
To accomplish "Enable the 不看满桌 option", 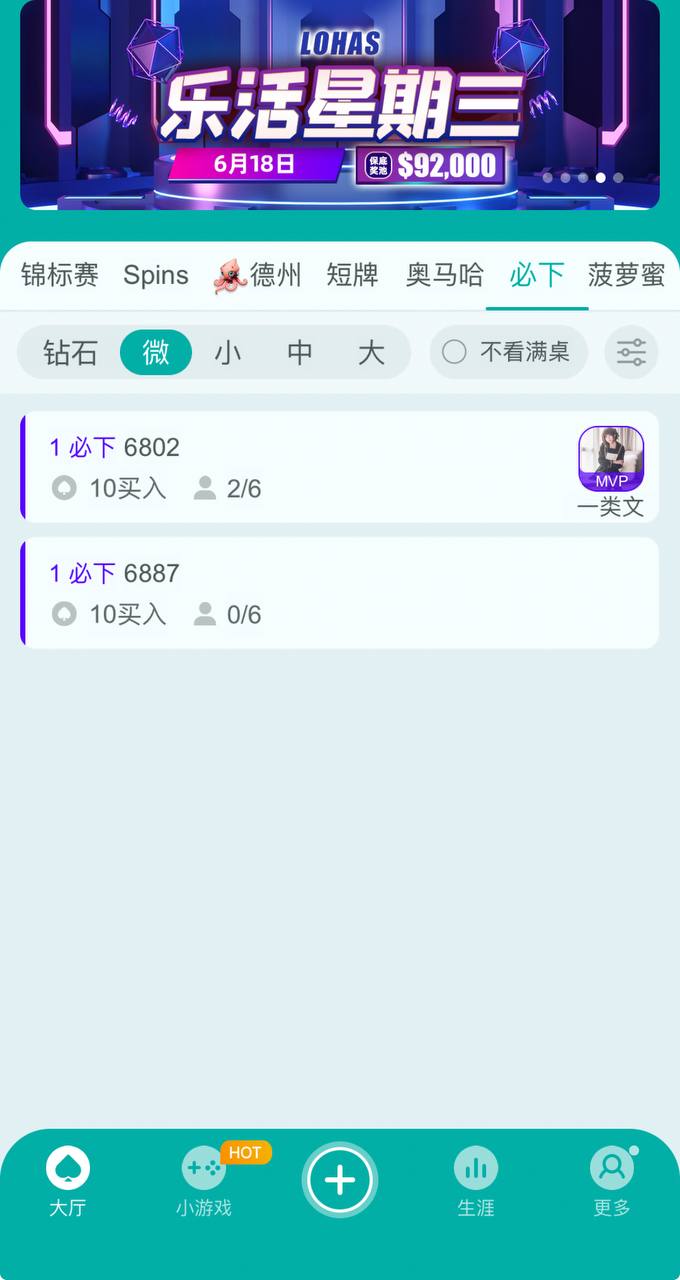I will tap(508, 352).
